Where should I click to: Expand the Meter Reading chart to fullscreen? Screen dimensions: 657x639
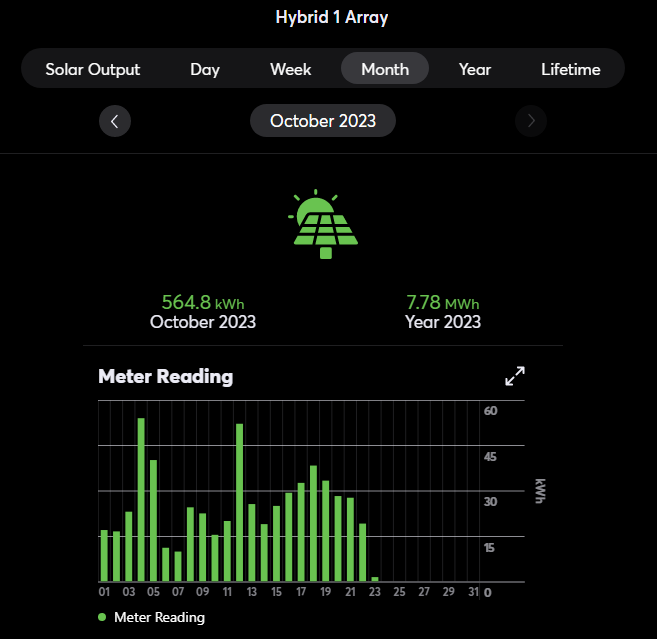[515, 377]
